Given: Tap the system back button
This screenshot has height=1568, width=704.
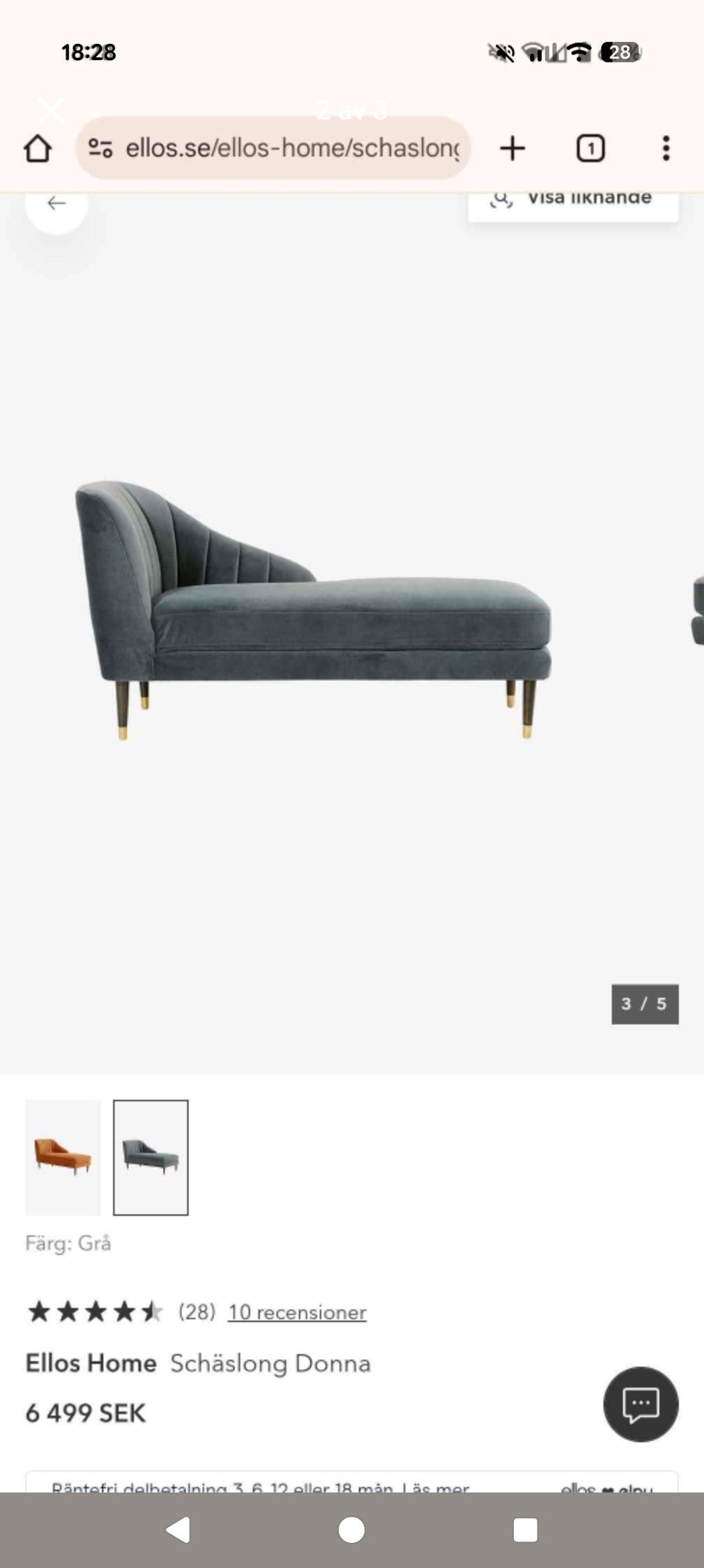Looking at the screenshot, I should click(x=178, y=1530).
